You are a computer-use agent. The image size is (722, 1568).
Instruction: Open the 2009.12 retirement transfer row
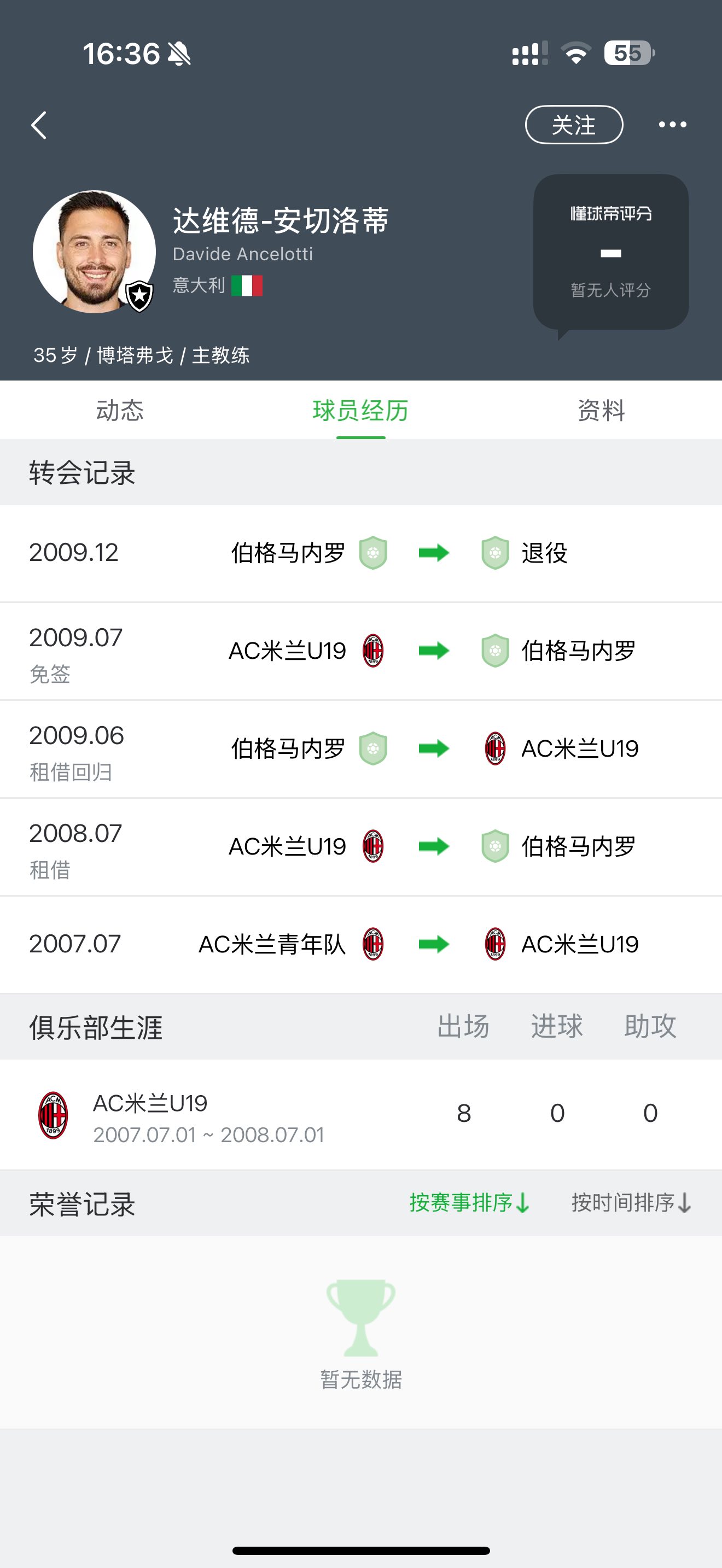point(361,553)
